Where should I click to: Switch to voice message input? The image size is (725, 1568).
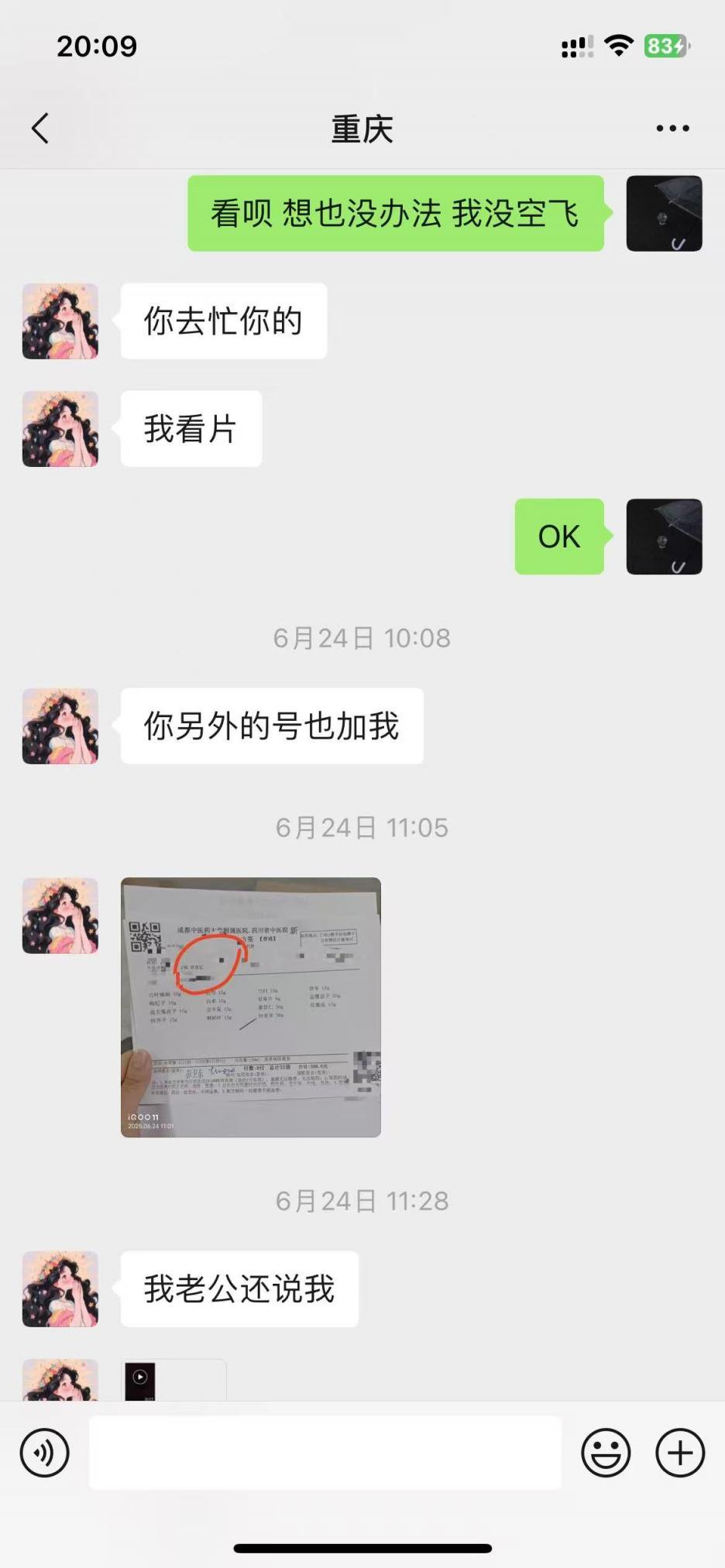tap(45, 1453)
